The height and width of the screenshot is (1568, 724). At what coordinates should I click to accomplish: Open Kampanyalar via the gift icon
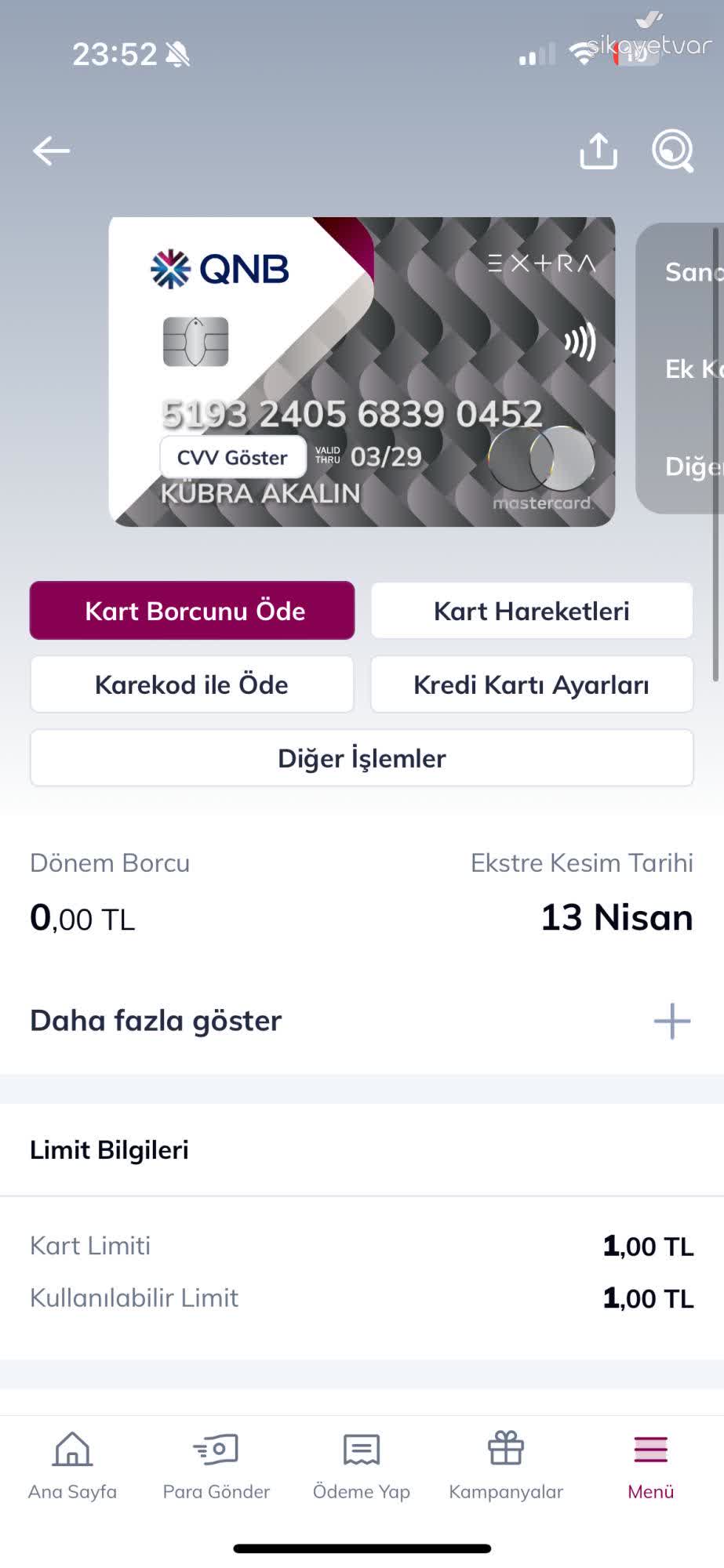(x=504, y=1465)
